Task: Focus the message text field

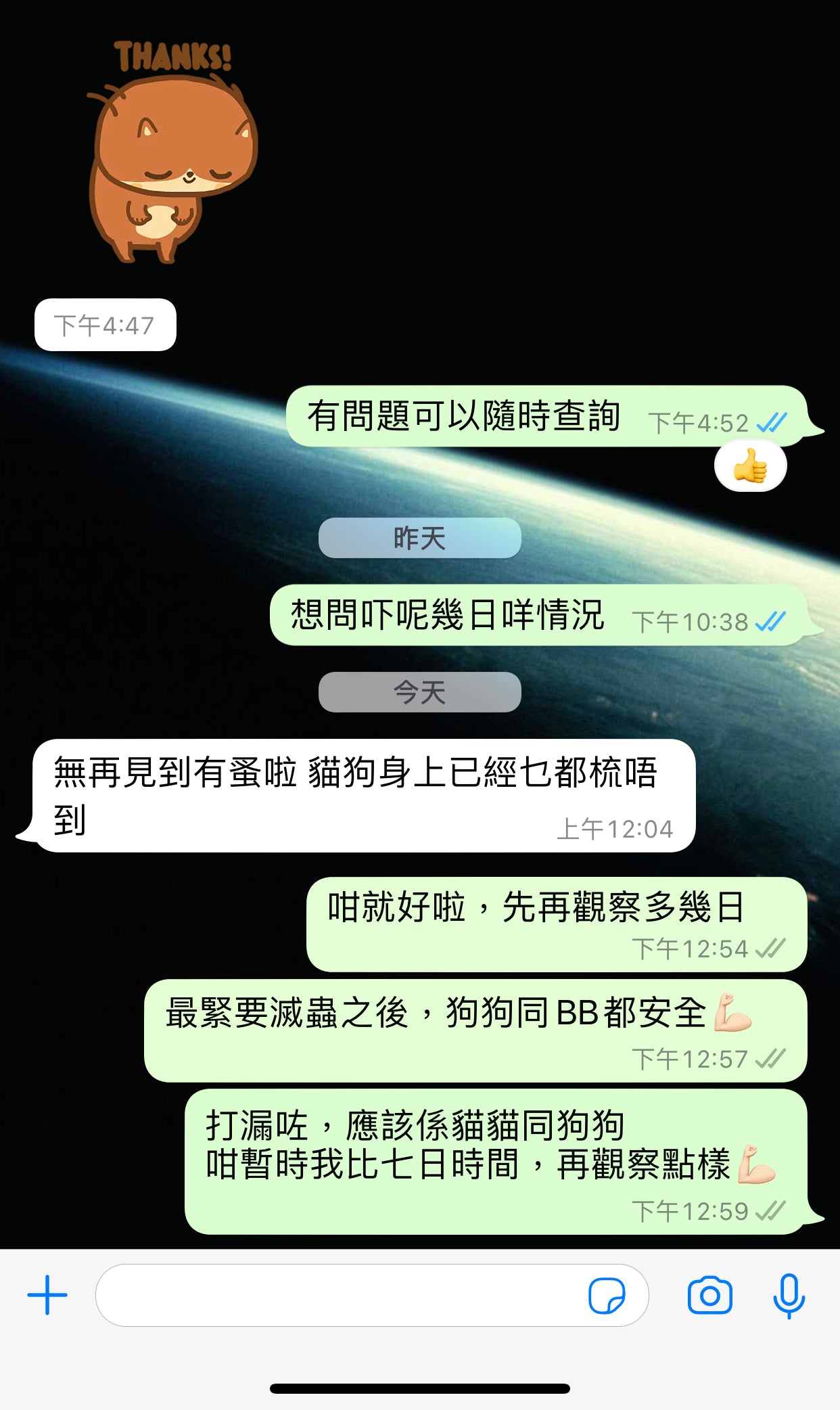Action: (x=338, y=1295)
